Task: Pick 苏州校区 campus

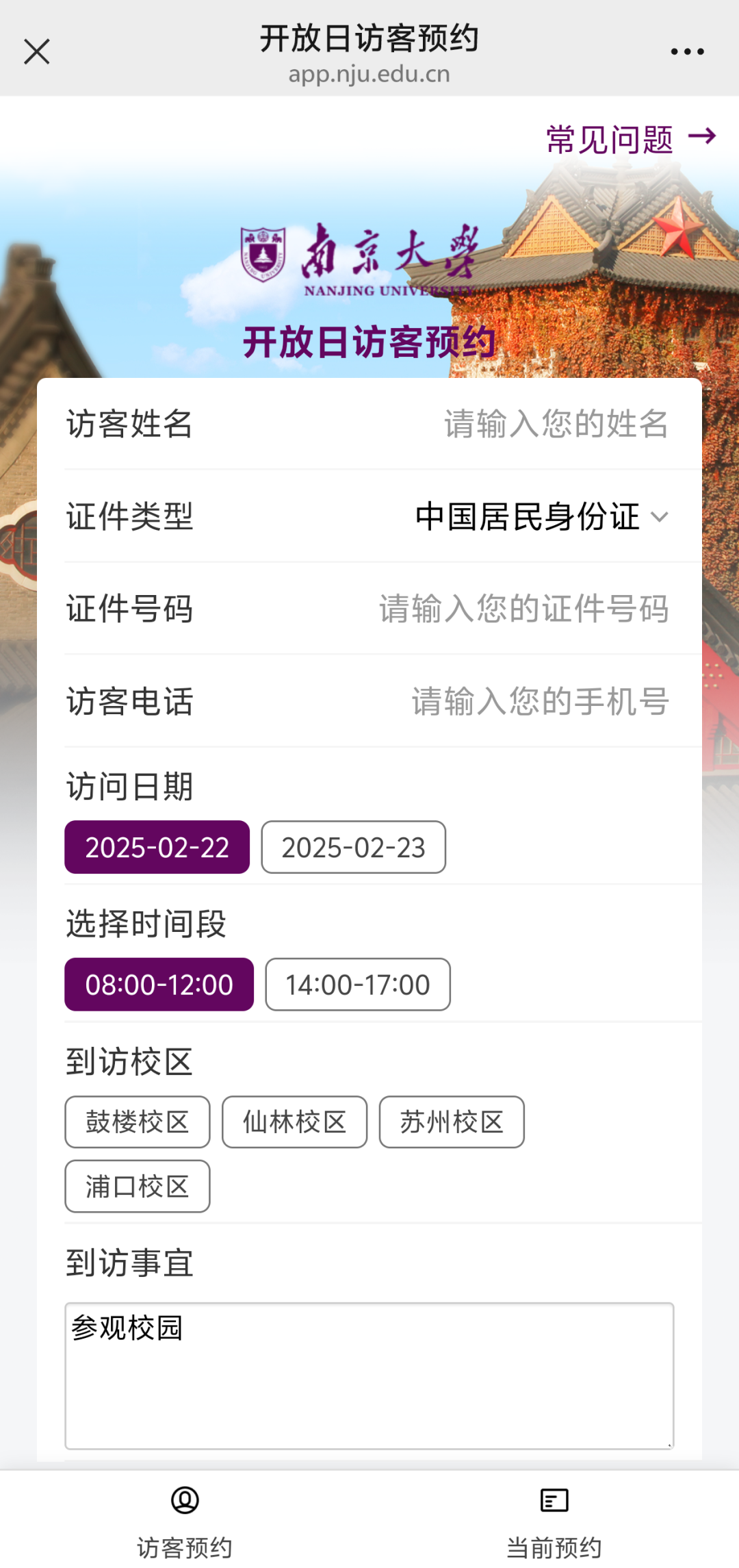Action: click(452, 1122)
